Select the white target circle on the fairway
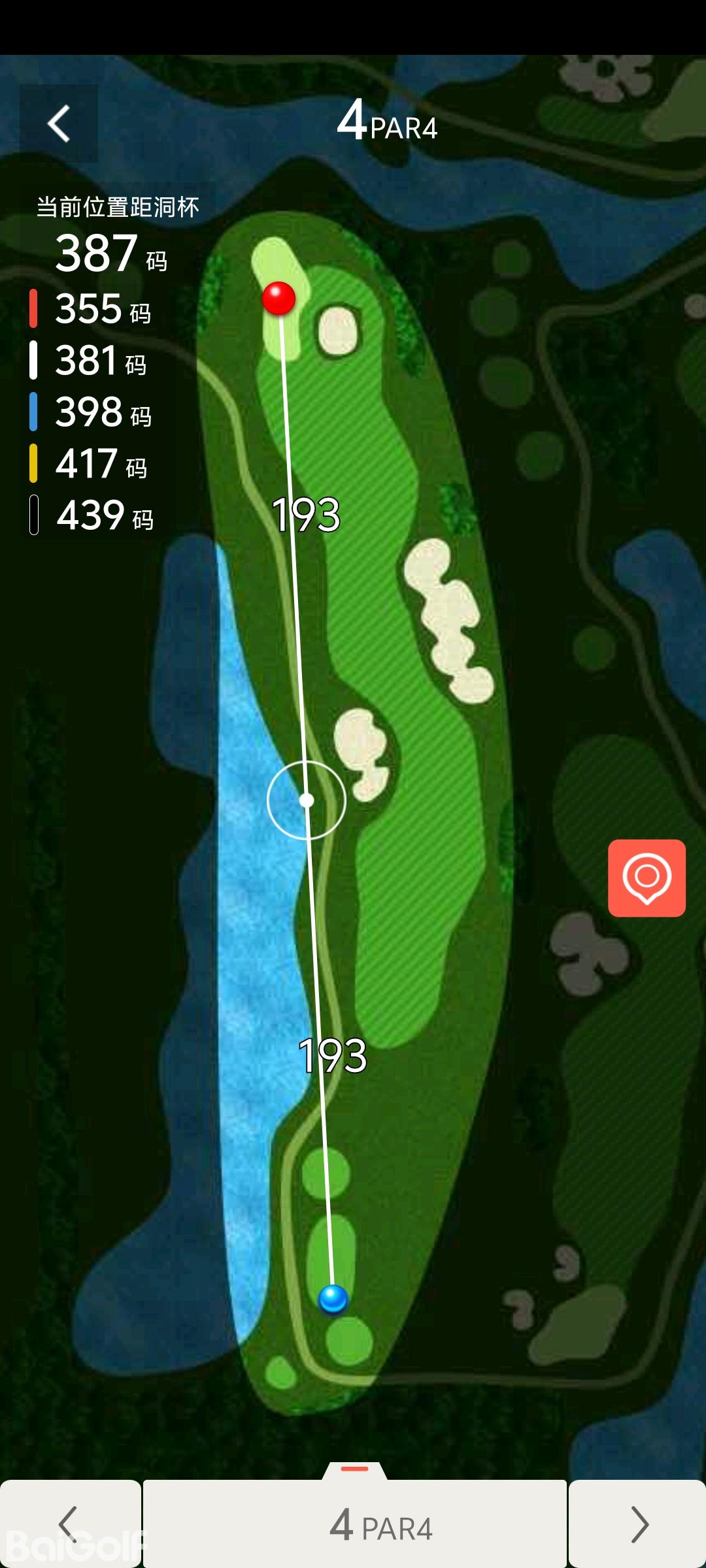Screen dimensions: 706x1568 [x=307, y=800]
